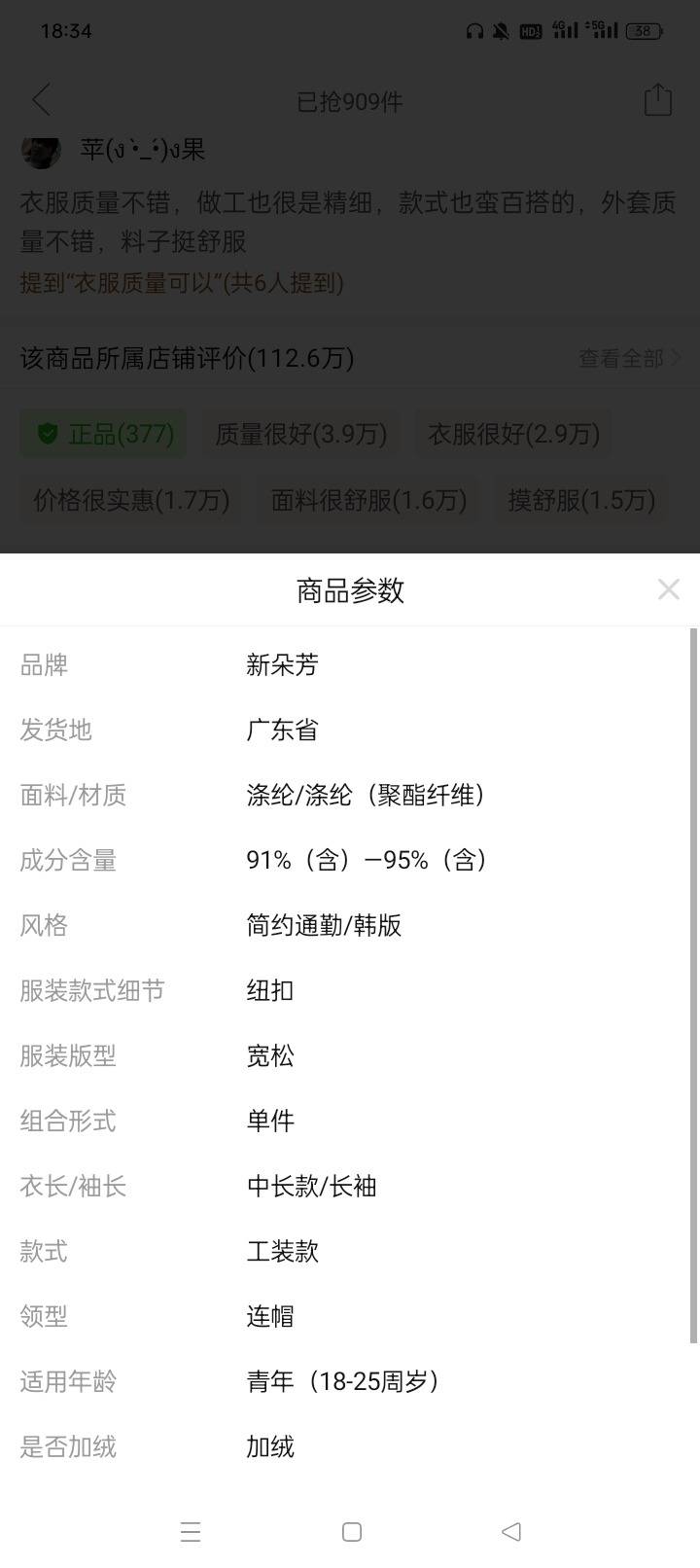Open 查看全部 store reviews
This screenshot has height=1568, width=700.
click(x=630, y=358)
